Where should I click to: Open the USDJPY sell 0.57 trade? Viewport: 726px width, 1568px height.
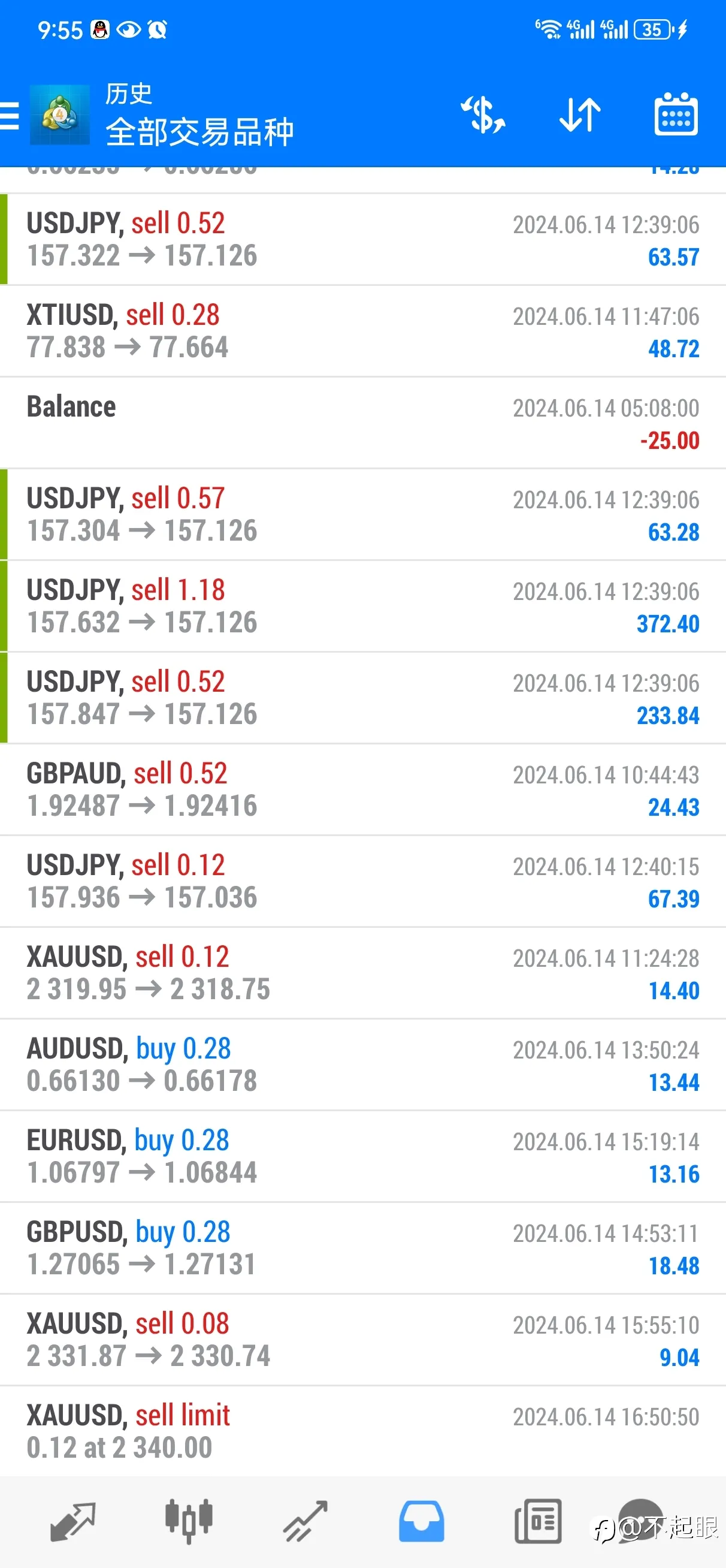[362, 514]
